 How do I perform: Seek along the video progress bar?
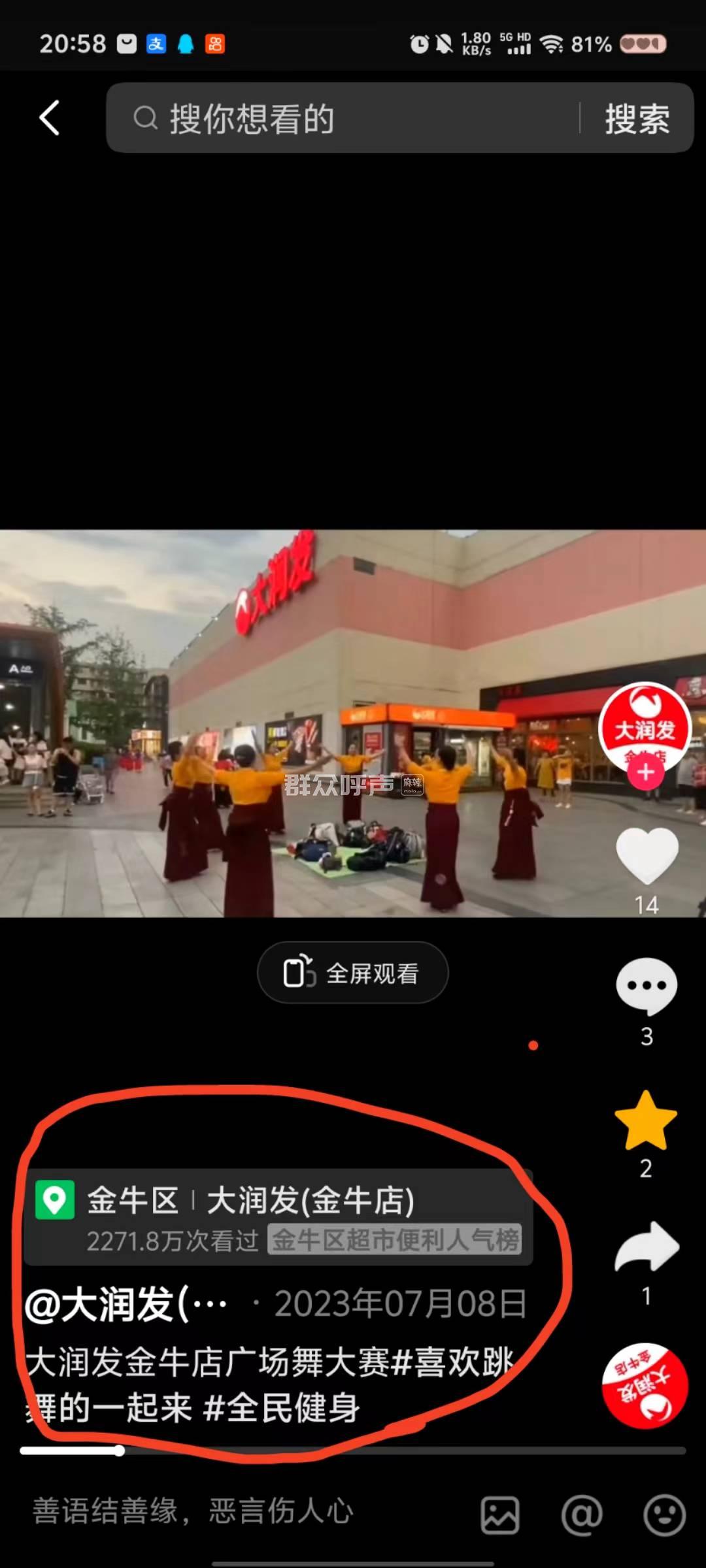353,1450
